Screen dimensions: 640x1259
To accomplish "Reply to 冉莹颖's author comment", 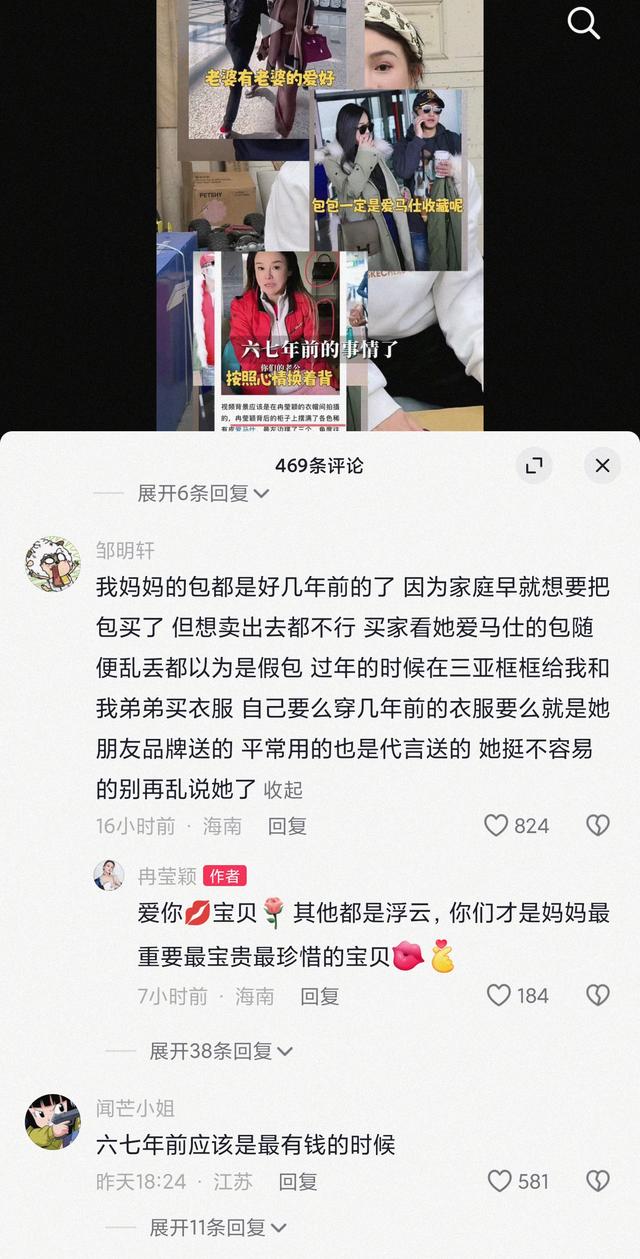I will coord(320,996).
